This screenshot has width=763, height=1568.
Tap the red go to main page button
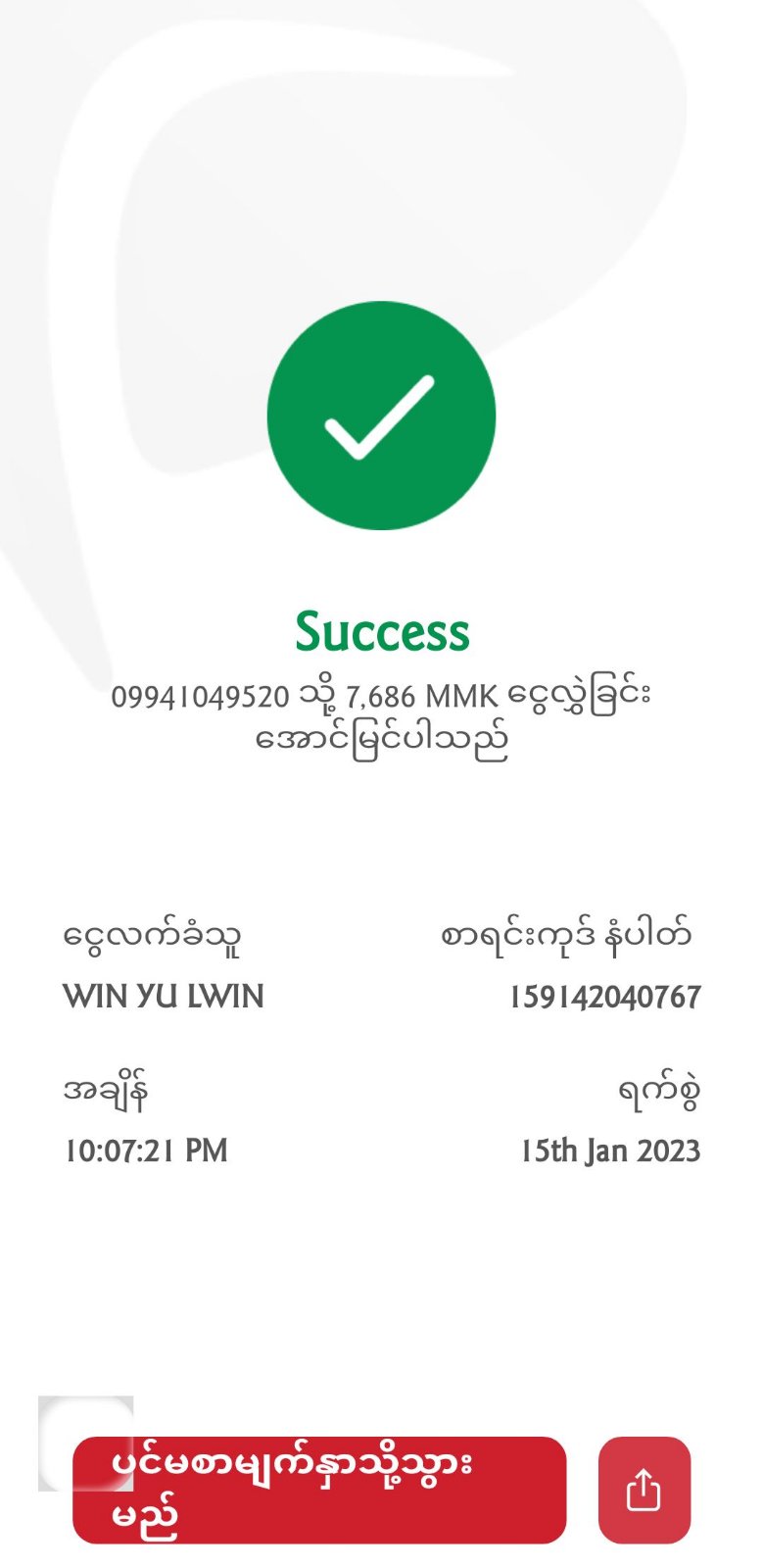click(x=319, y=1490)
